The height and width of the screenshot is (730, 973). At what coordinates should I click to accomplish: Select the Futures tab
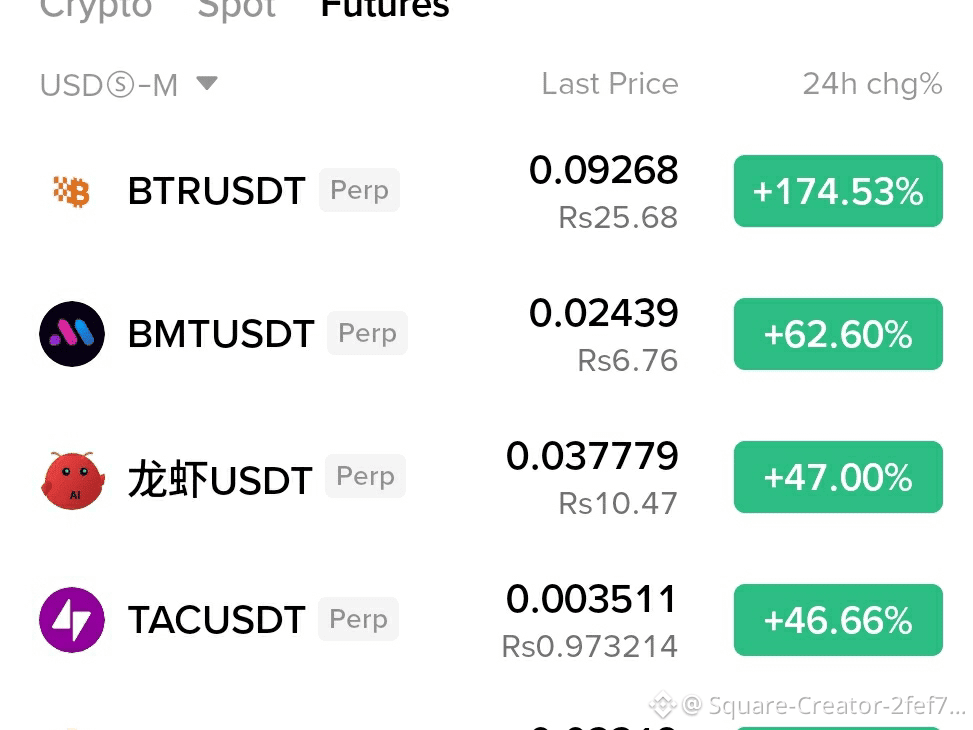[x=385, y=9]
